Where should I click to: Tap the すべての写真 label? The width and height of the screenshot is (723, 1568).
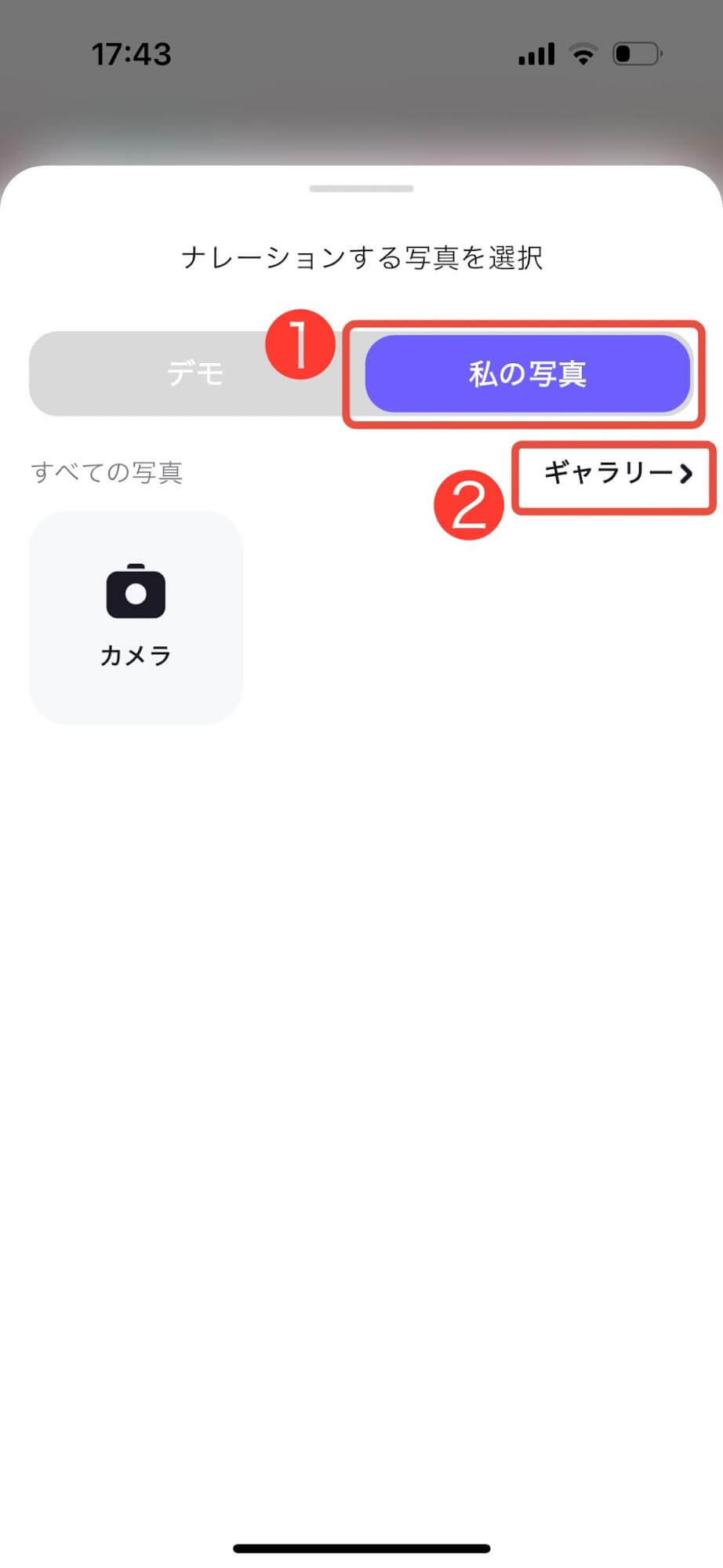[x=107, y=472]
